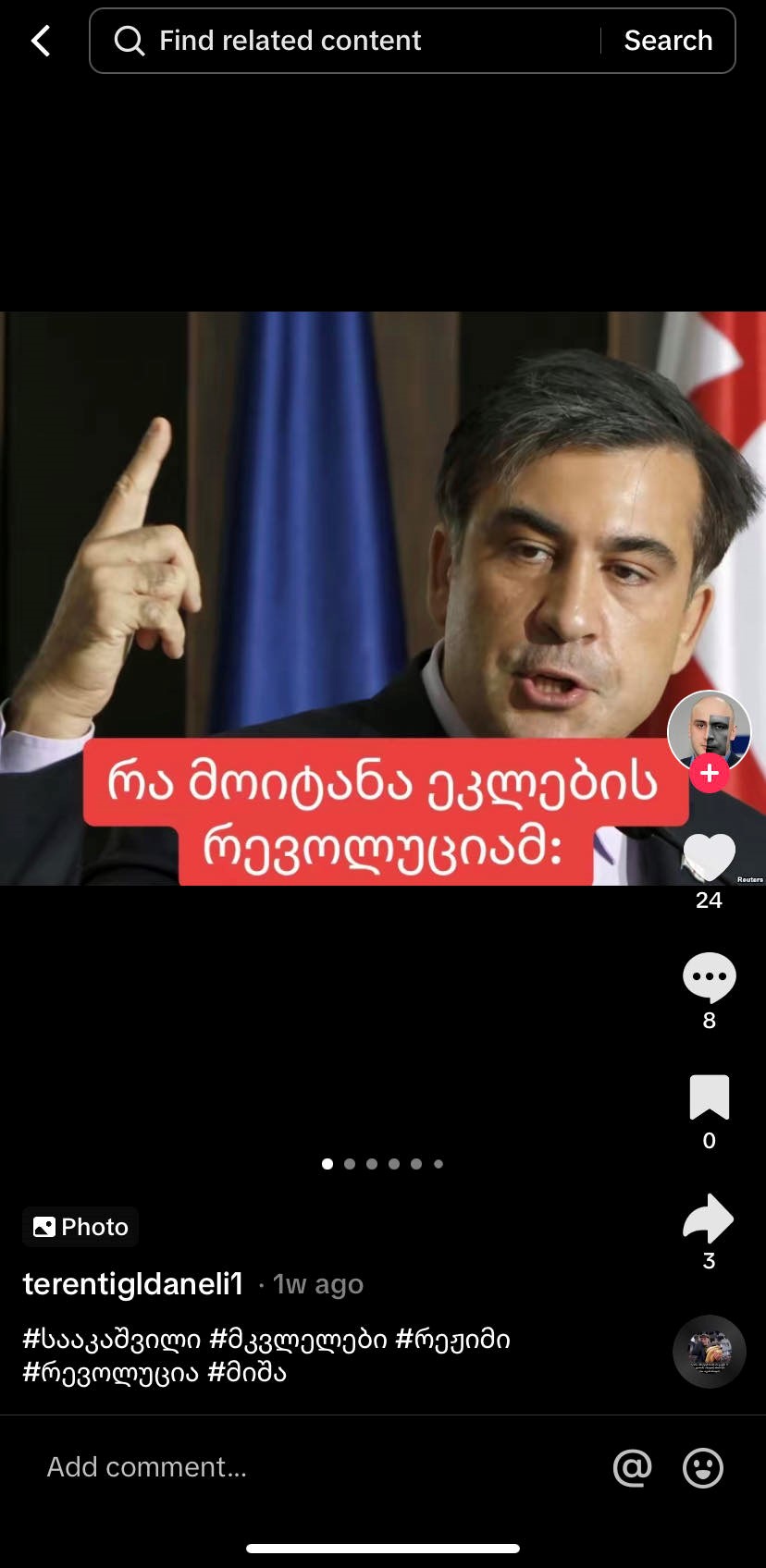Bookmark this post to favorites
The height and width of the screenshot is (1568, 766).
point(709,1098)
